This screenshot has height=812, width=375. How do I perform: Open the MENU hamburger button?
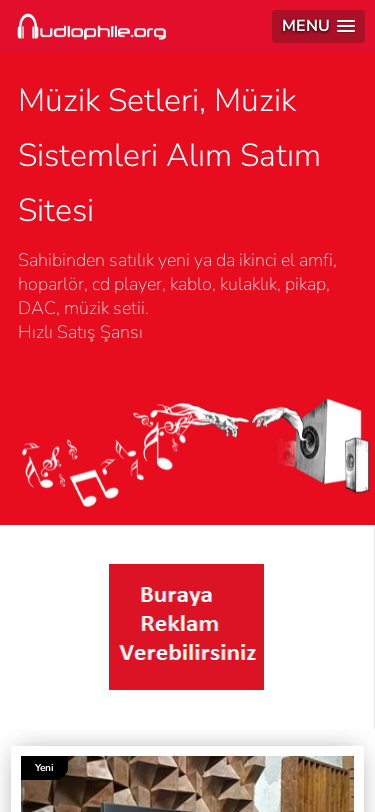click(318, 26)
